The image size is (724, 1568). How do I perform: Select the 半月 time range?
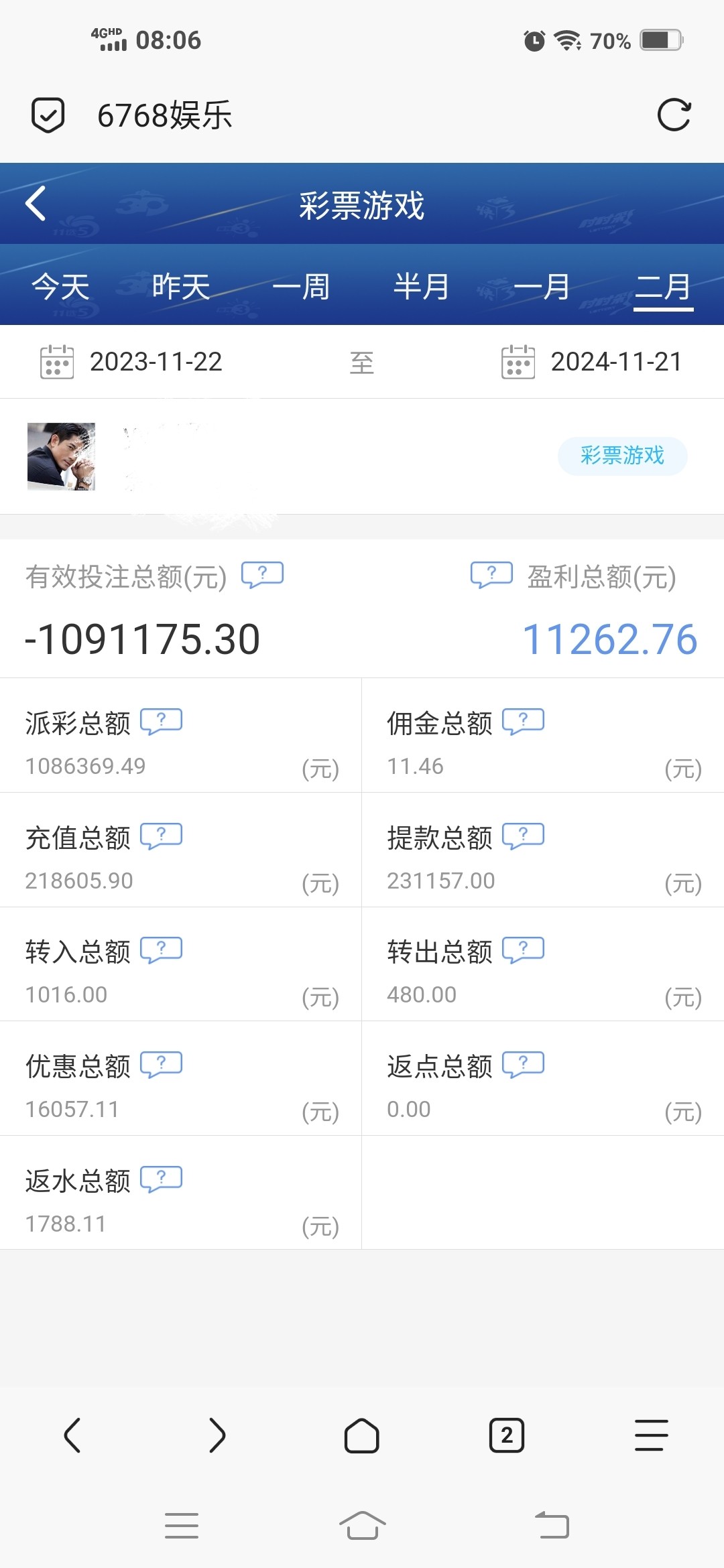(422, 287)
